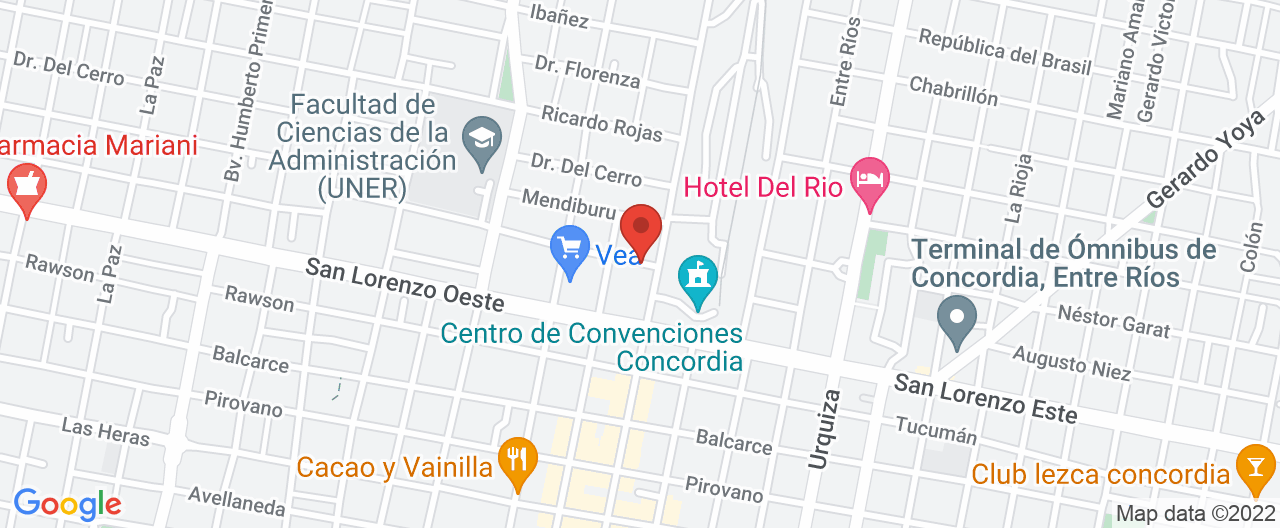
Task: Open Centro de Convenciones Concordia marker
Action: click(698, 277)
